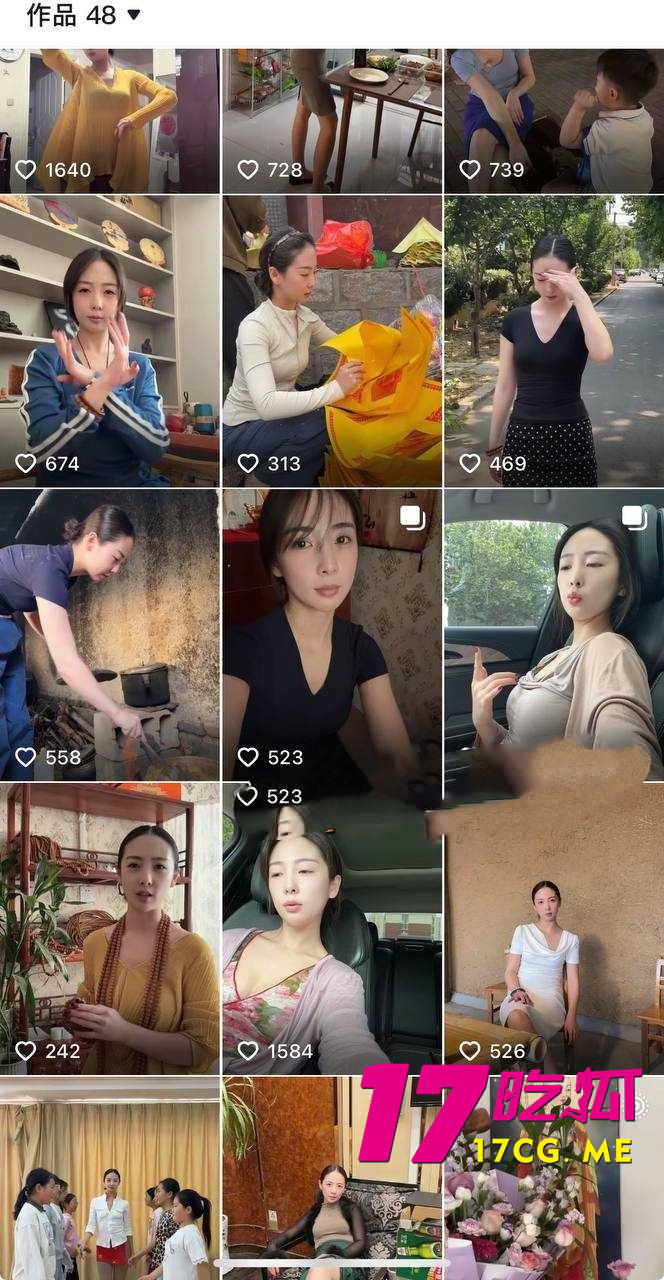Open the 674-like video thumbnail
The image size is (664, 1280).
(x=109, y=340)
